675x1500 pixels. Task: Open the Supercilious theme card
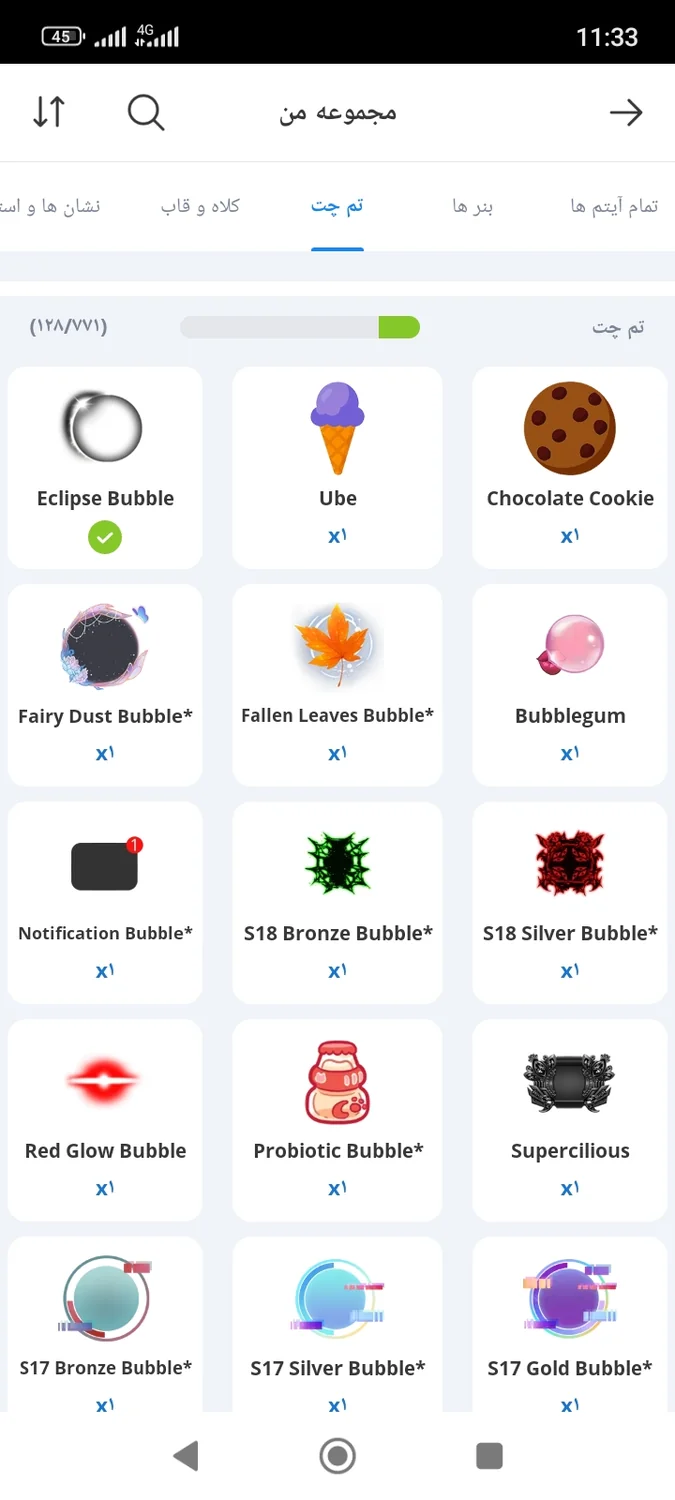coord(569,1119)
